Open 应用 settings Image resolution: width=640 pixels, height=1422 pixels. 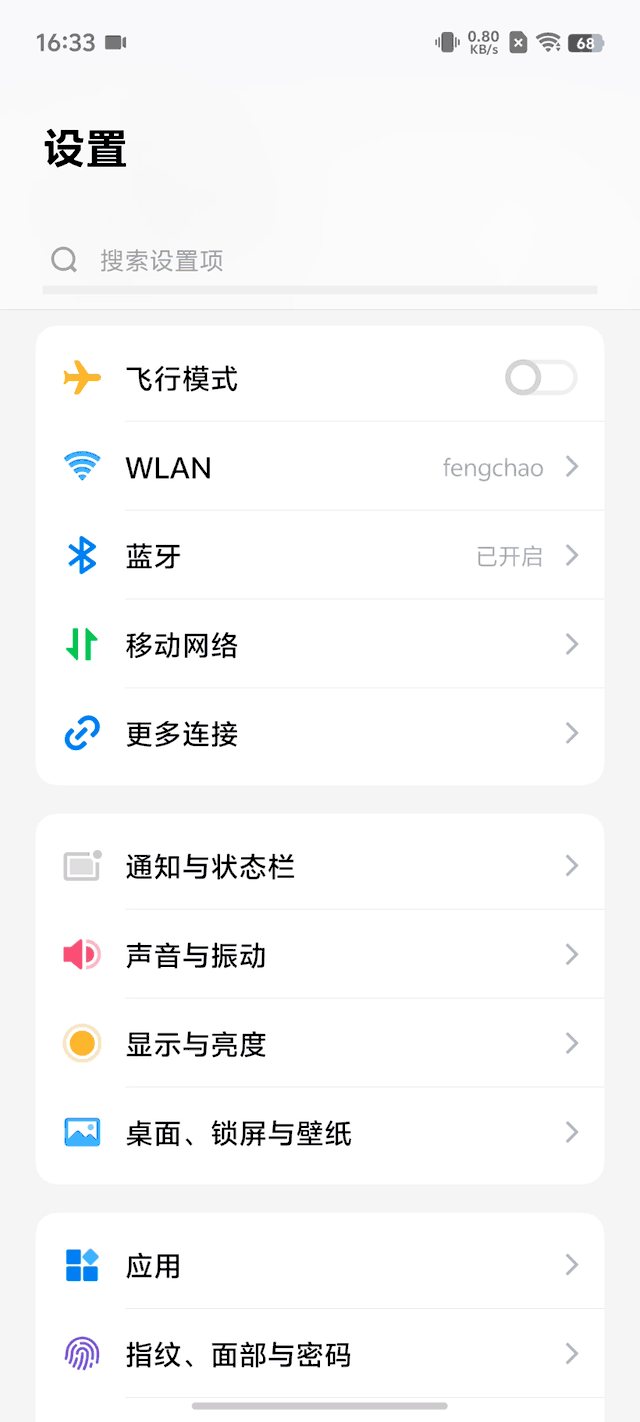[320, 1265]
